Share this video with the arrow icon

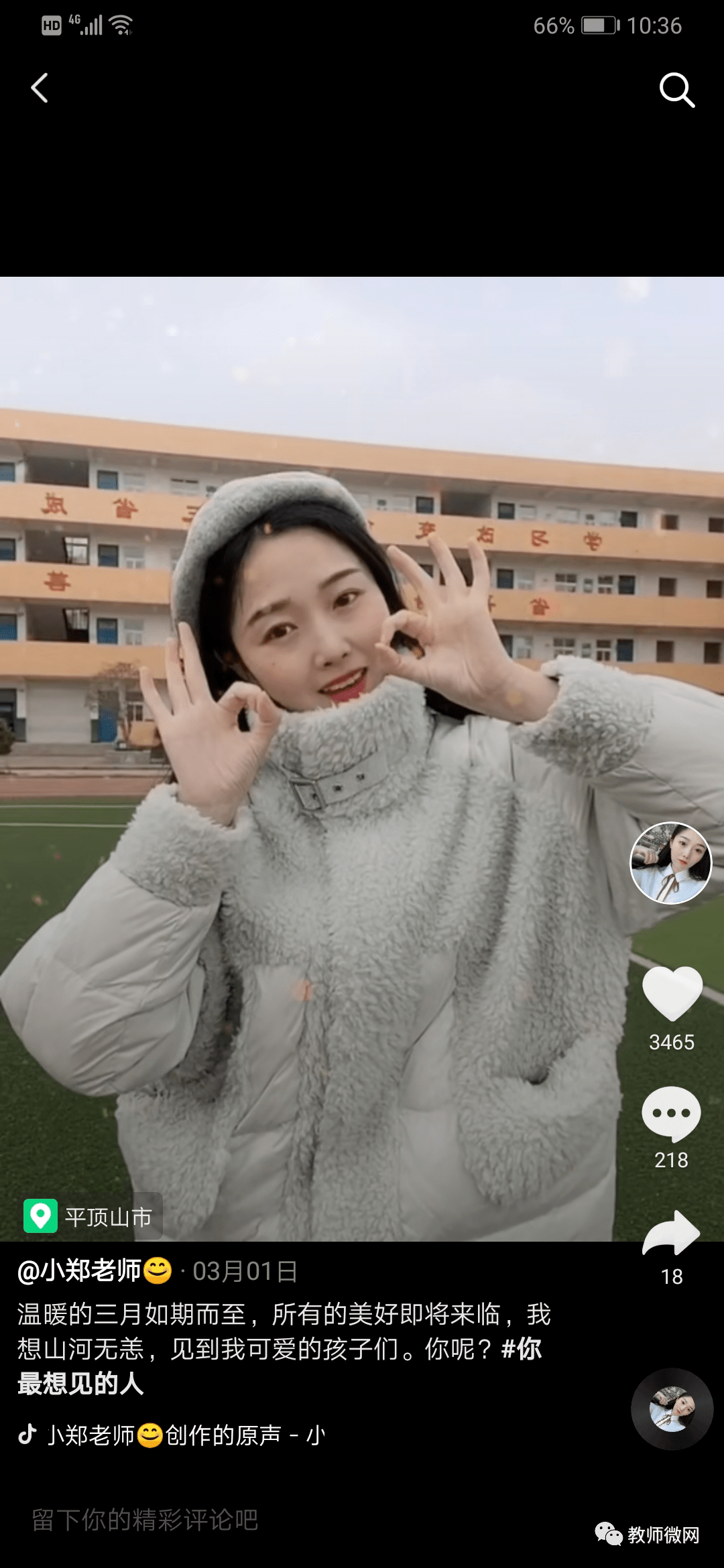click(x=671, y=1233)
